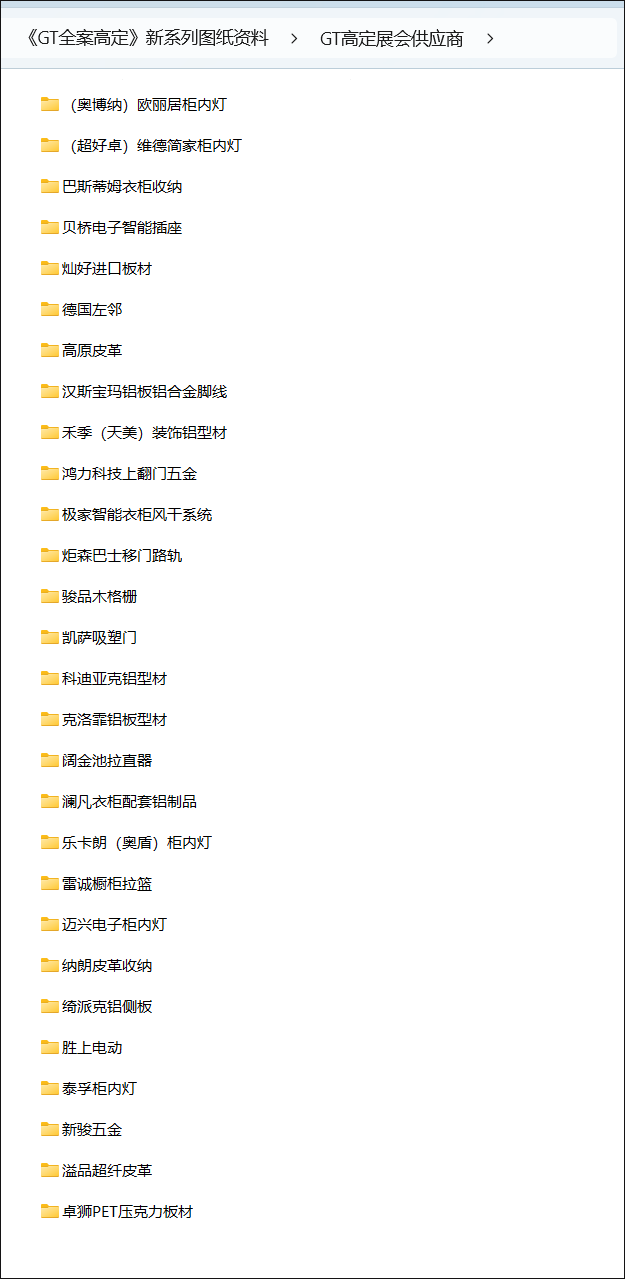Open the 骏品木格栅 folder
Viewport: 625px width, 1279px height.
click(x=99, y=597)
